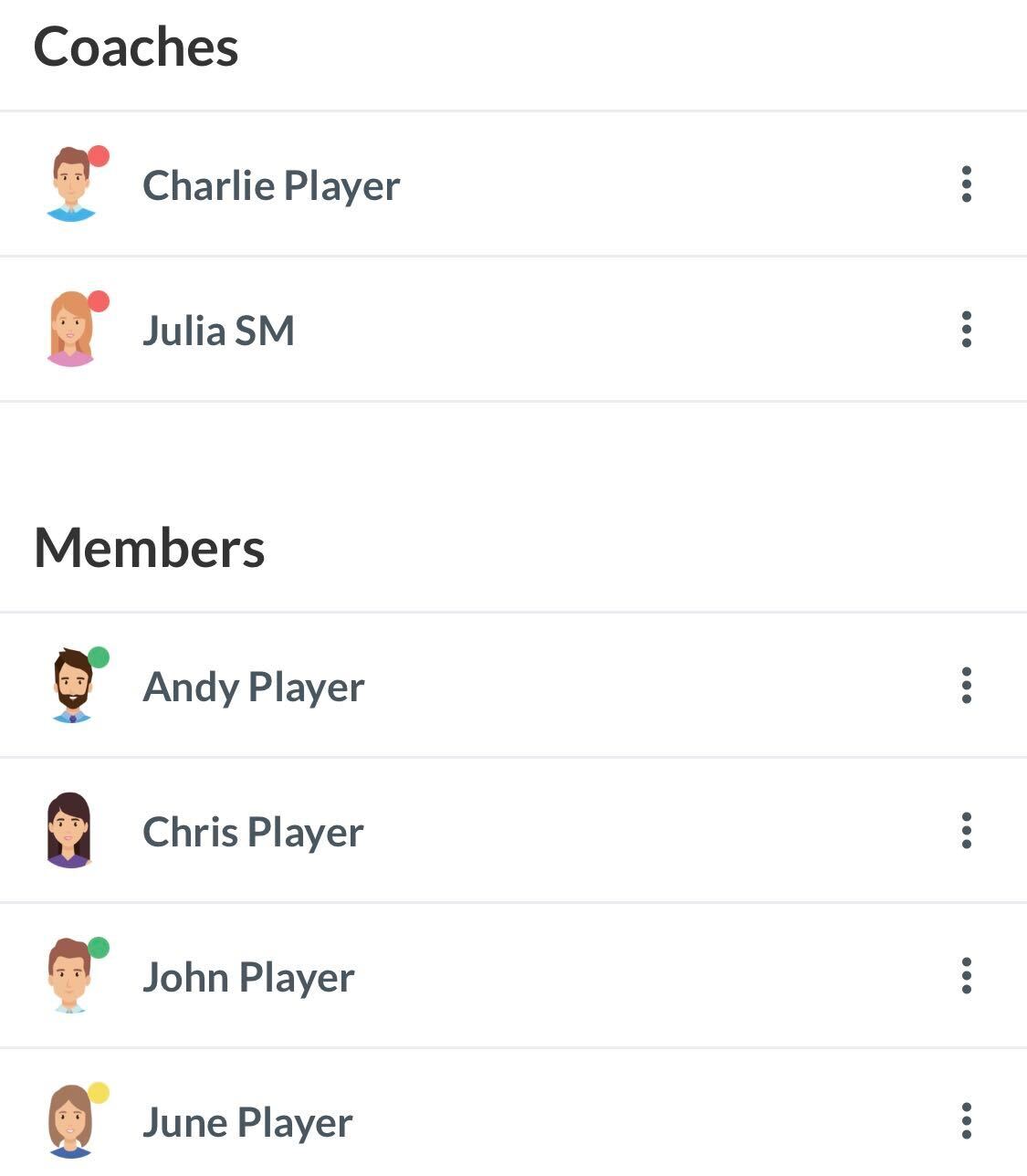
Task: Select John Player from the members
Action: (x=248, y=977)
